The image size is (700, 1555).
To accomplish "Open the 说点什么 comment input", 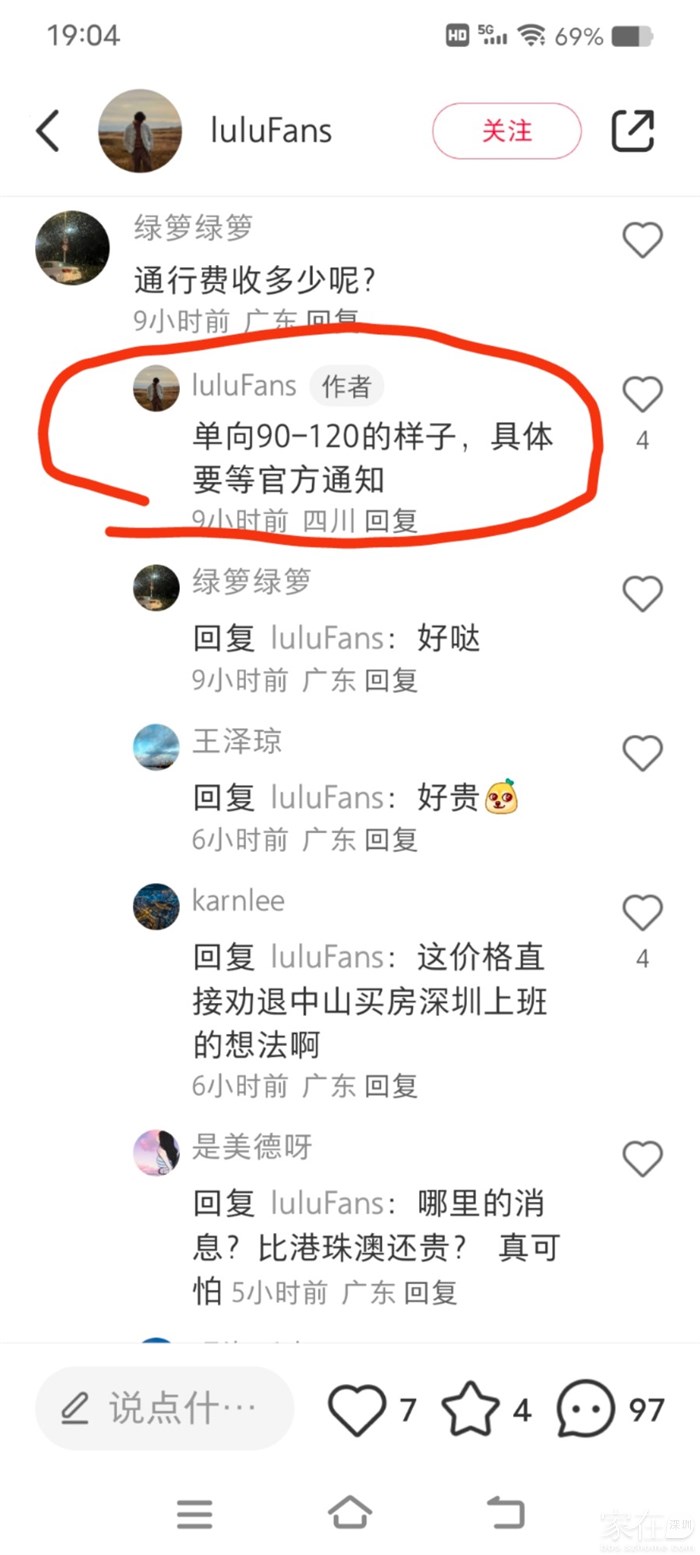I will pyautogui.click(x=165, y=1409).
